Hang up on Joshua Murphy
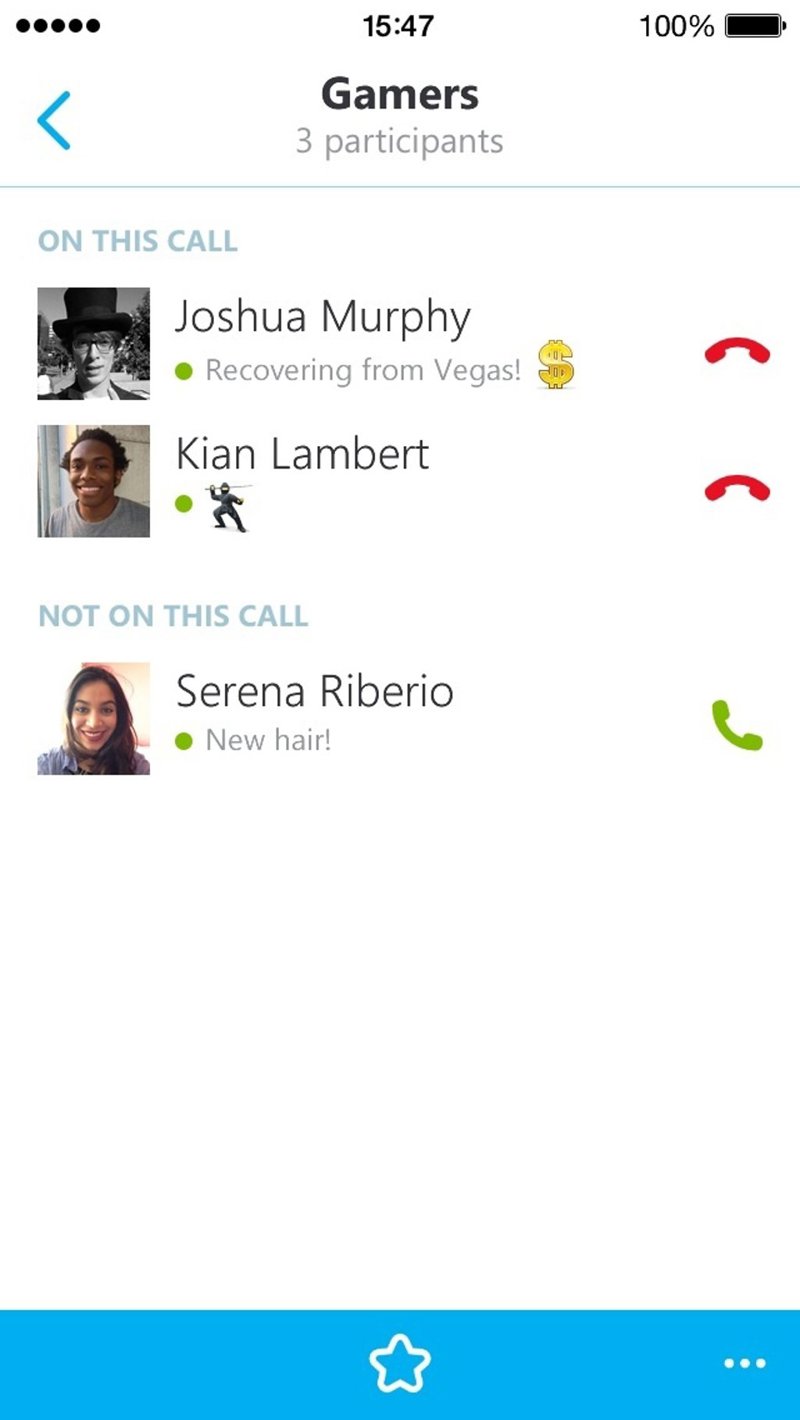This screenshot has height=1420, width=800. pos(737,353)
